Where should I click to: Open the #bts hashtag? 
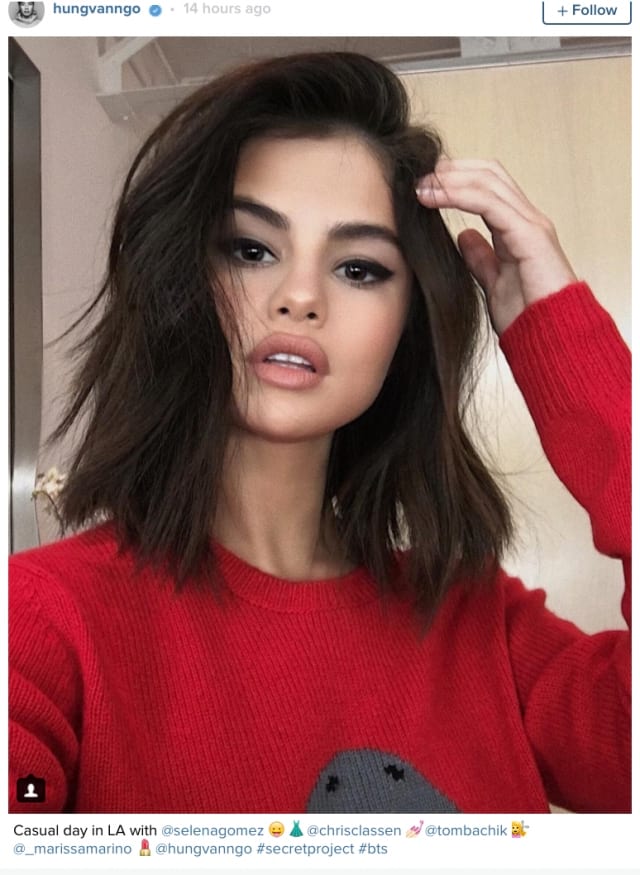click(373, 848)
